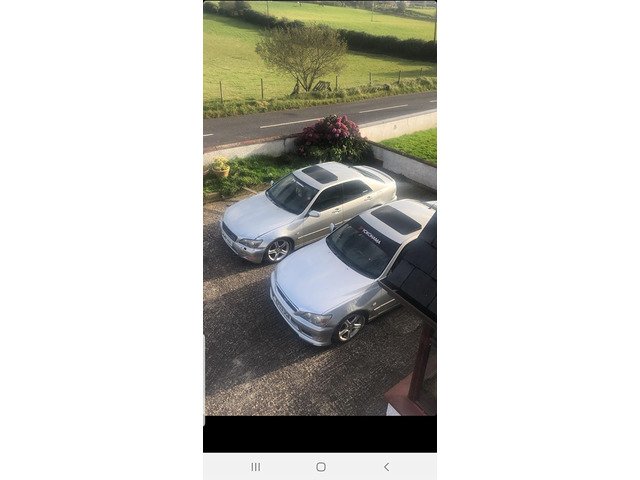Return to the home screen

320,467
